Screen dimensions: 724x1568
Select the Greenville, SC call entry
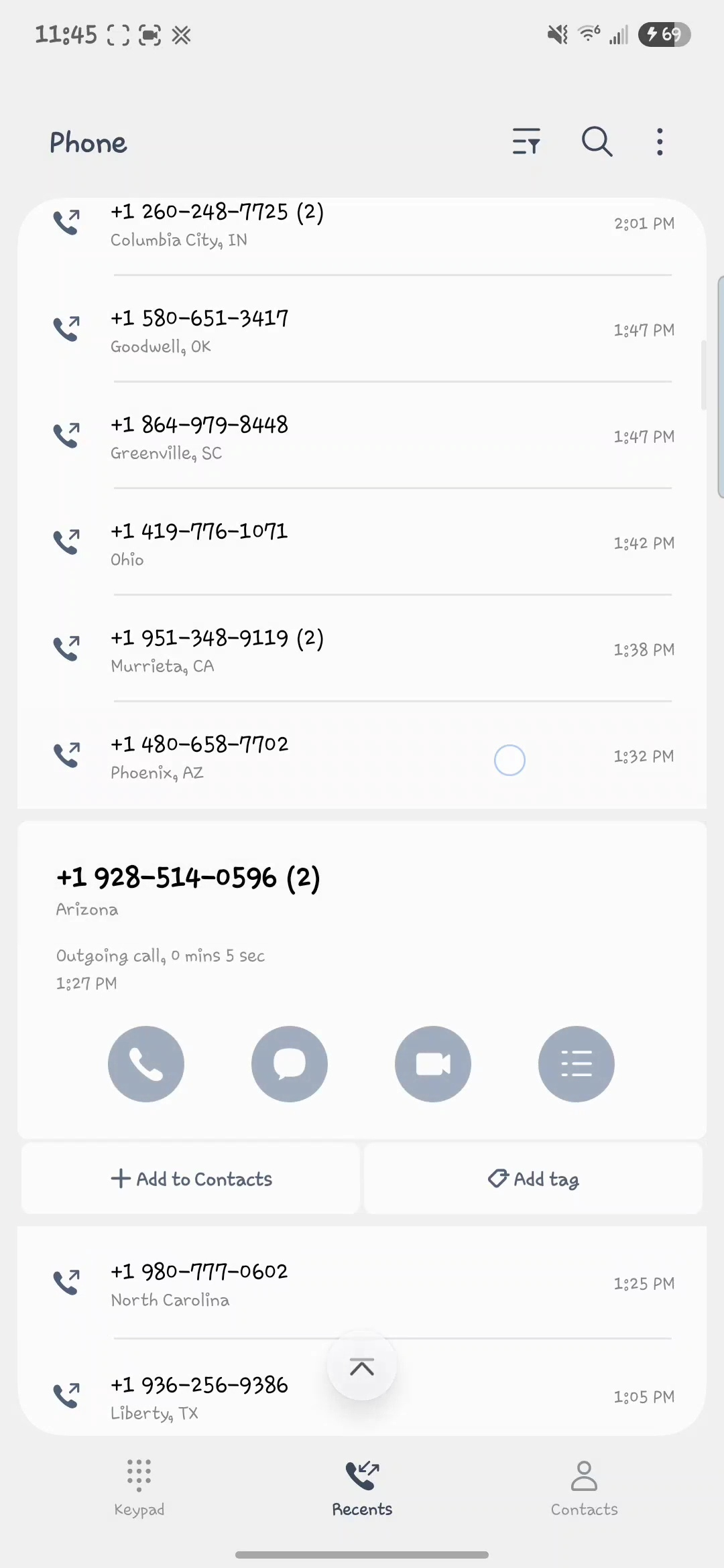(362, 437)
